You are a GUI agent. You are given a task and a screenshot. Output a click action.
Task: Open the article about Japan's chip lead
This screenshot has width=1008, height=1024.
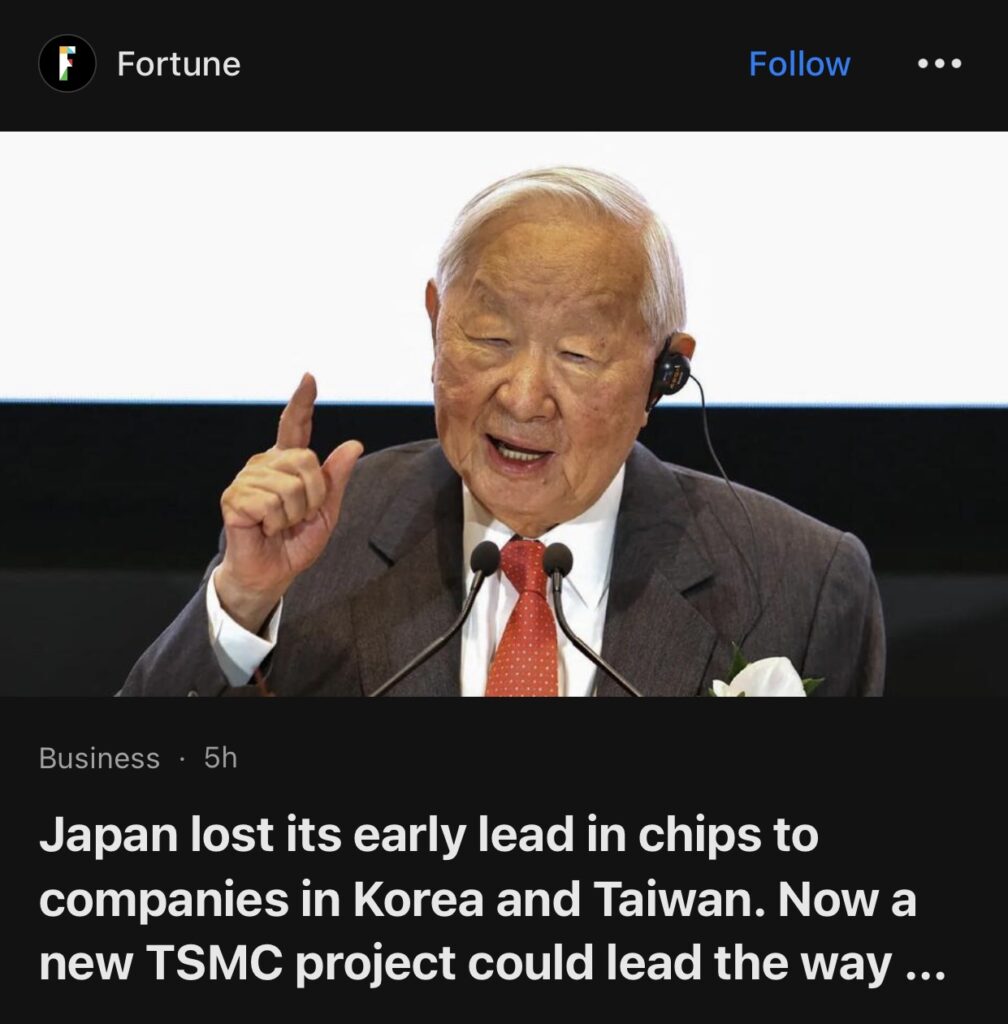(478, 901)
